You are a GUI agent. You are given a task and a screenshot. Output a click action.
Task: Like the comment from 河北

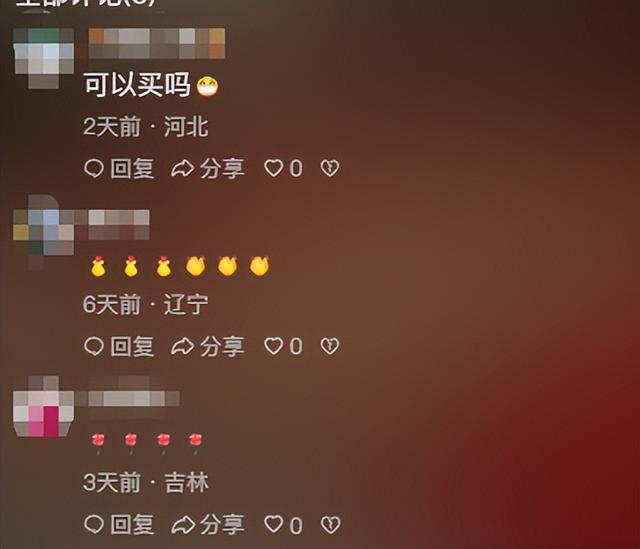pos(283,168)
